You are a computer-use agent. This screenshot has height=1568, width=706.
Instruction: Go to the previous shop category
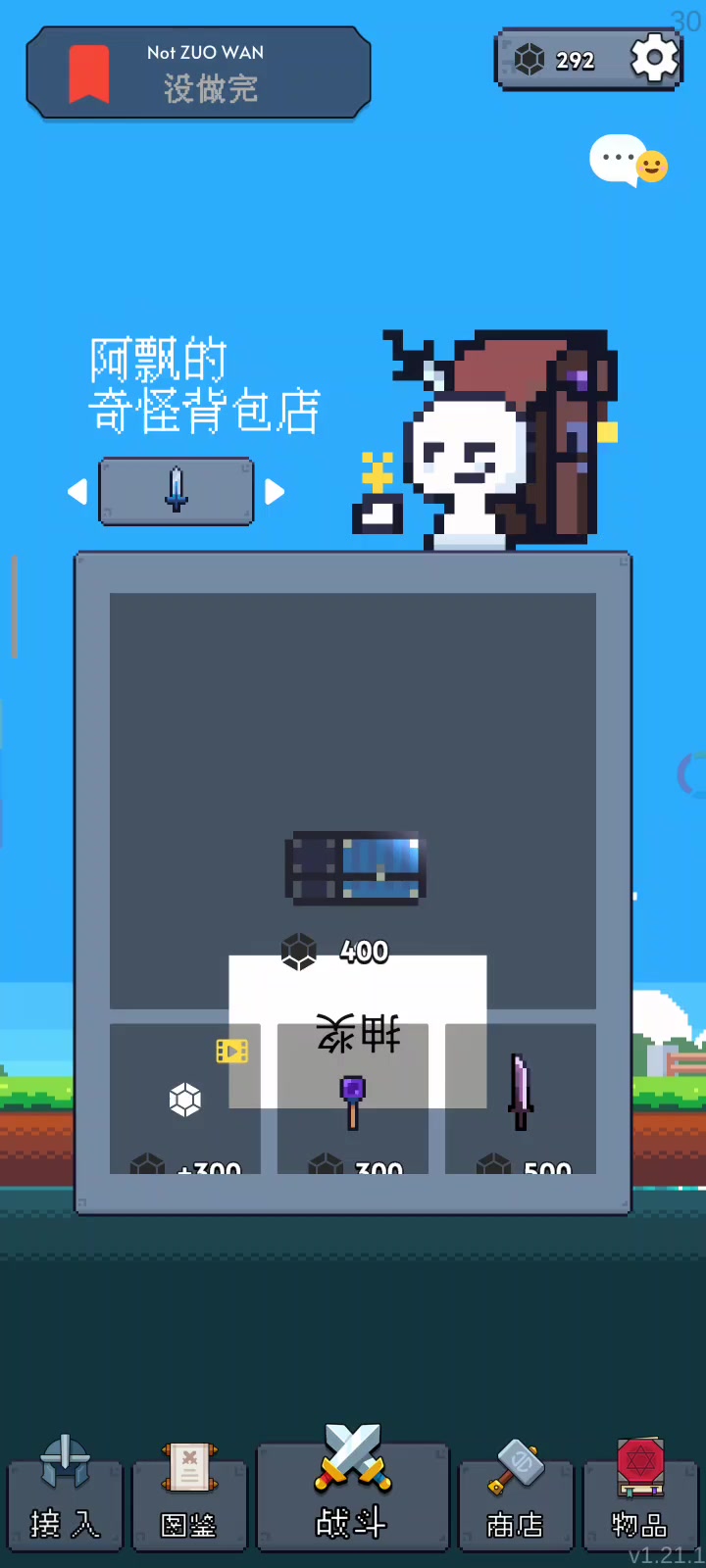pos(77,492)
